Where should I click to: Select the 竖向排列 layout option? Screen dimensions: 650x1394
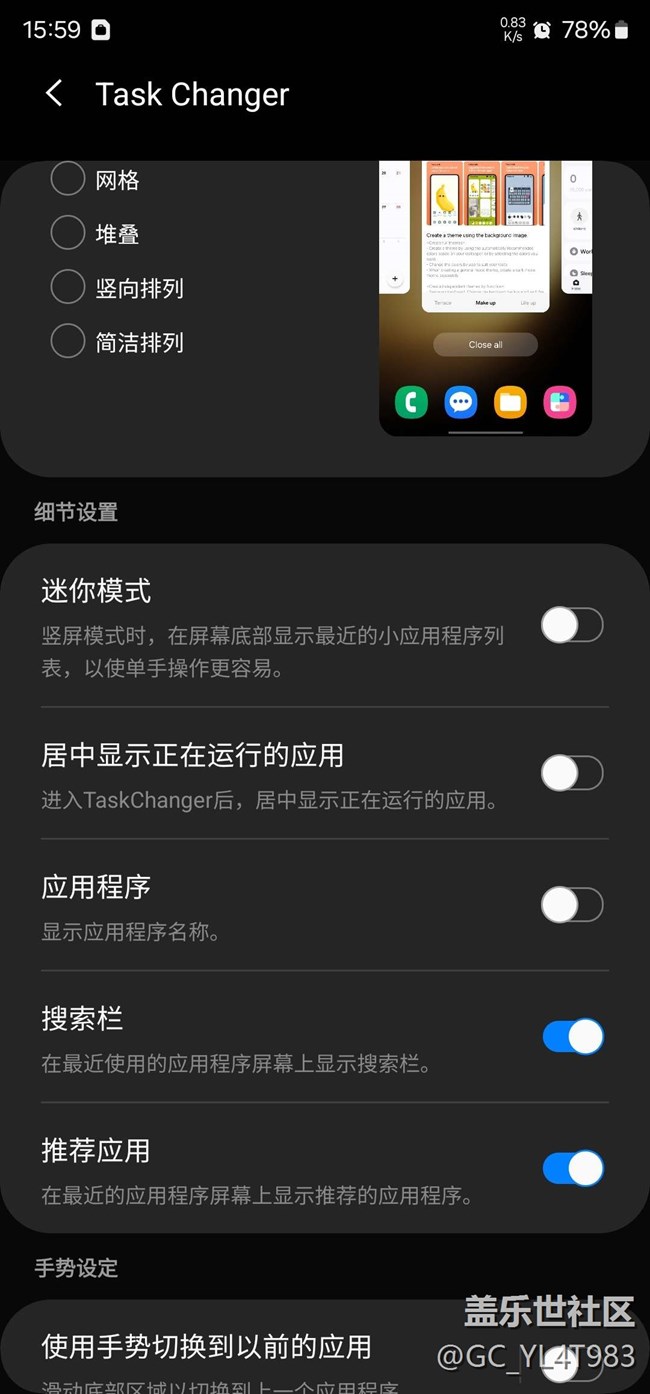click(68, 288)
